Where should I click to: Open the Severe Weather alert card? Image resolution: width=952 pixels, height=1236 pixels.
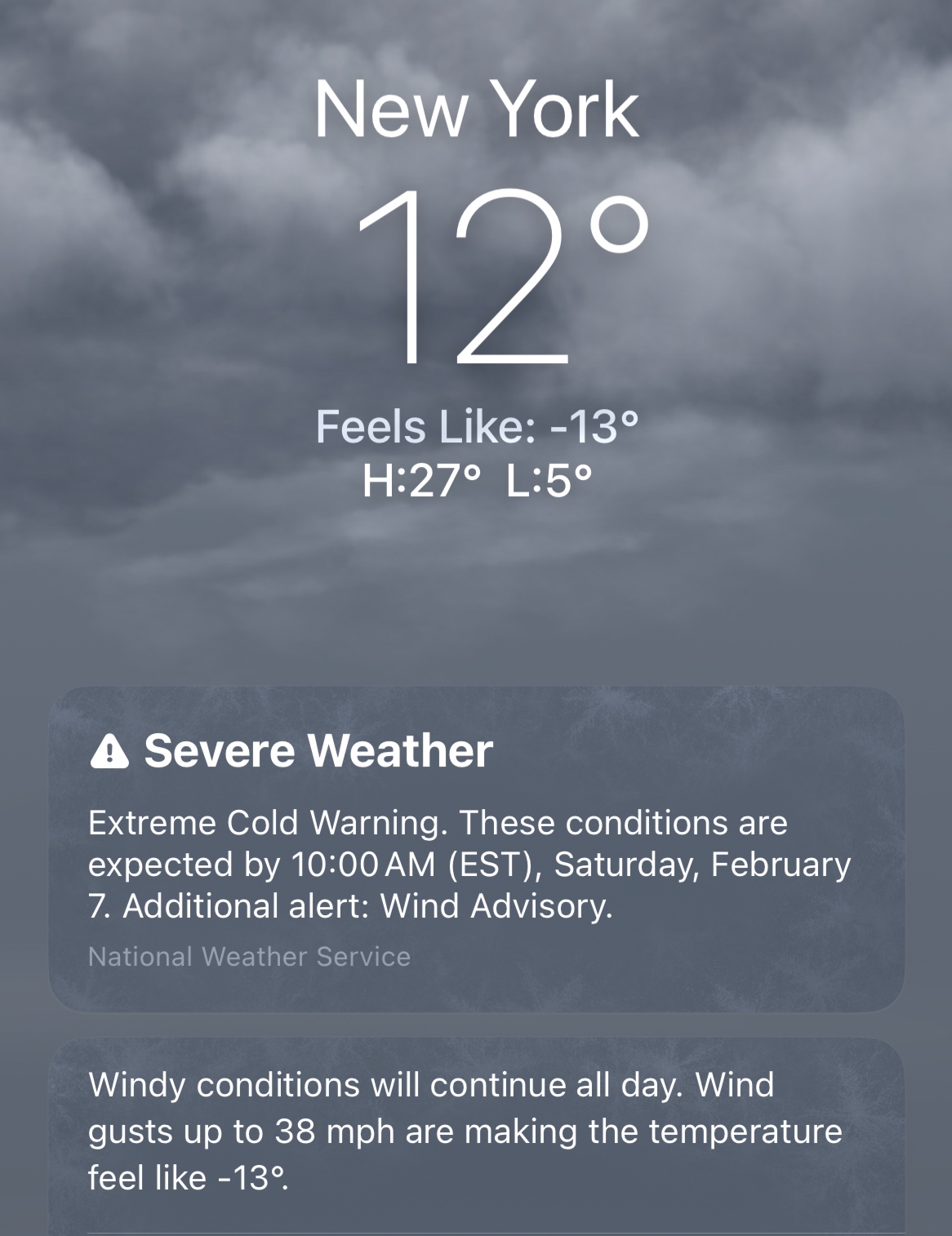[x=476, y=849]
